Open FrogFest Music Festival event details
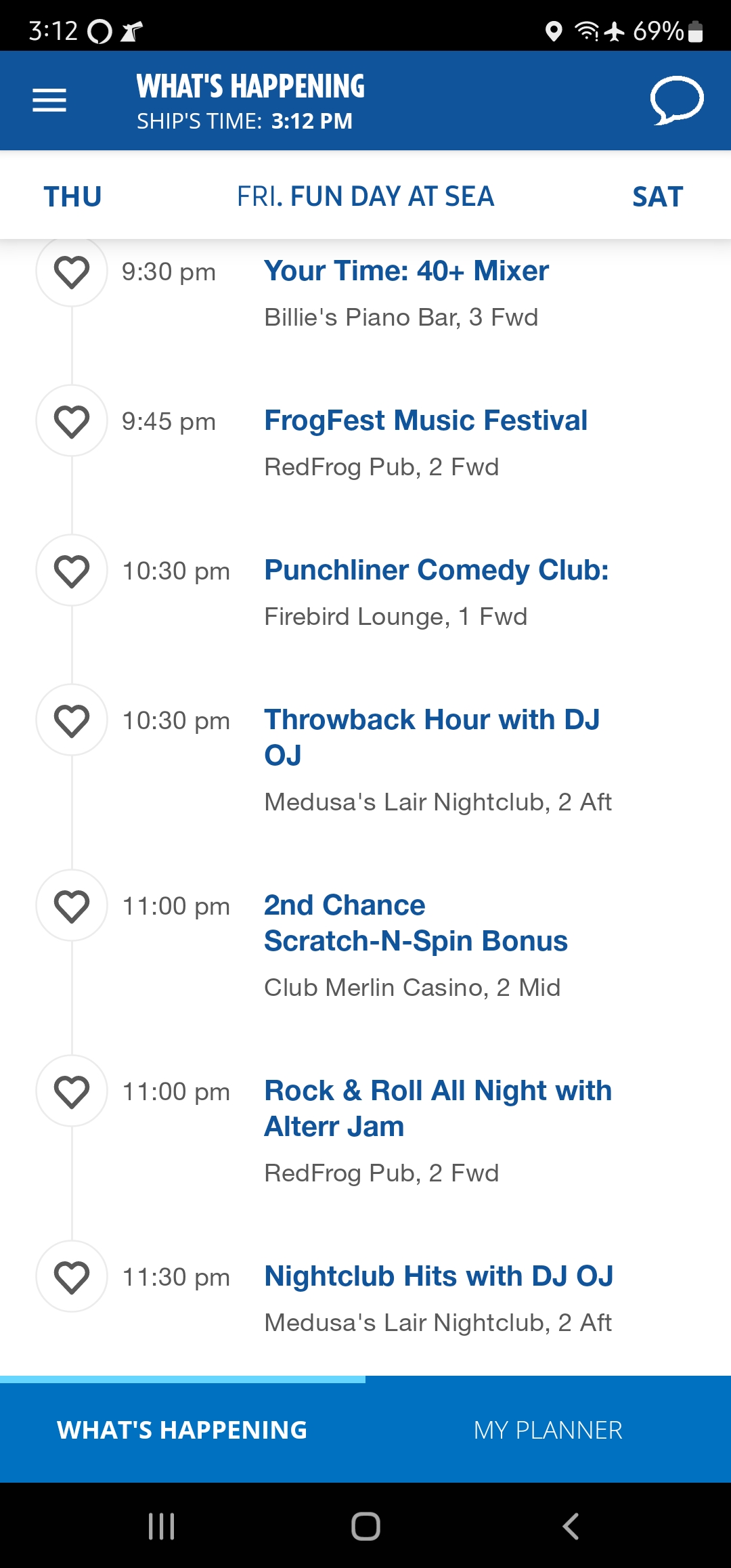Viewport: 731px width, 1568px height. (x=426, y=420)
